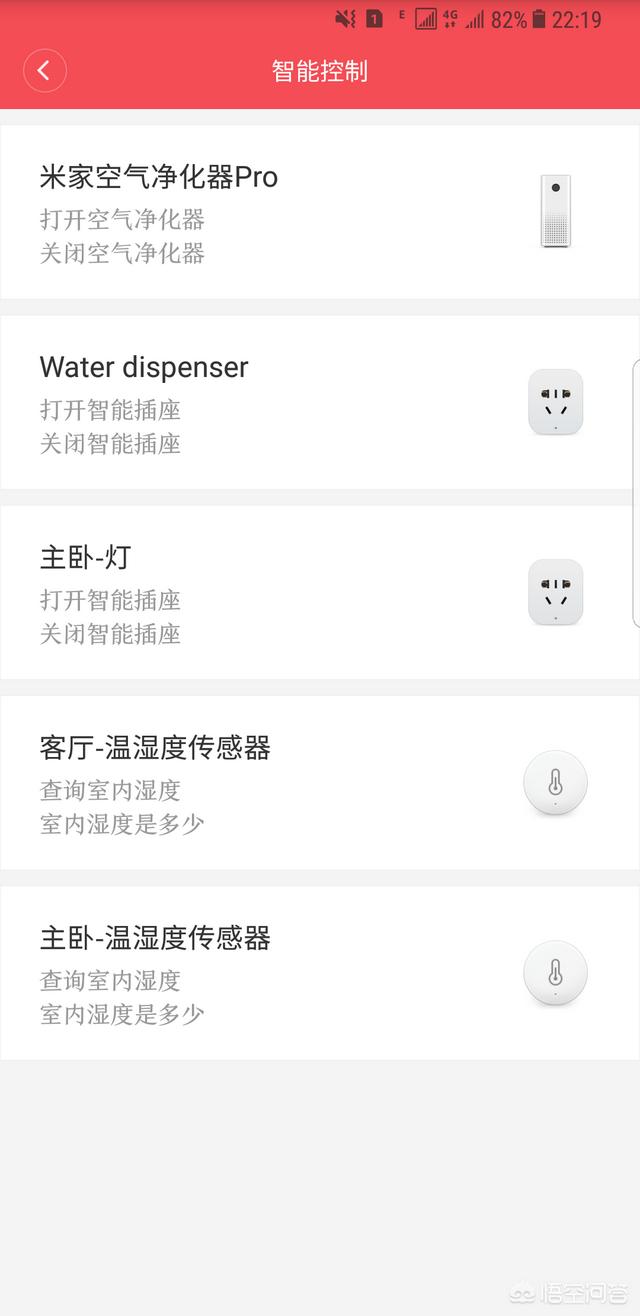The image size is (640, 1316).
Task: Go back using the header arrow
Action: [x=44, y=71]
